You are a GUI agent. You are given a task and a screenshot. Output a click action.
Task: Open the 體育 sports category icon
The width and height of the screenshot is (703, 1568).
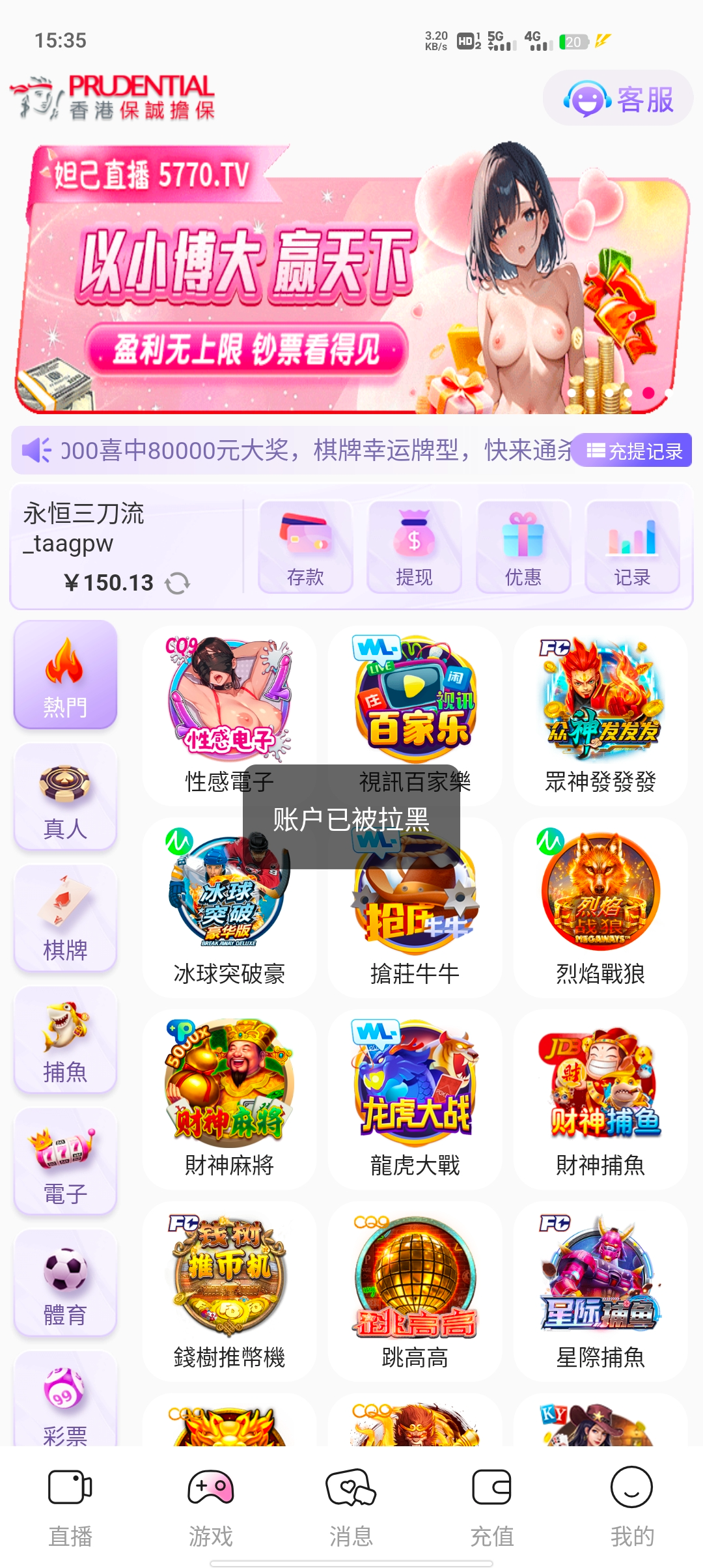click(x=65, y=1281)
